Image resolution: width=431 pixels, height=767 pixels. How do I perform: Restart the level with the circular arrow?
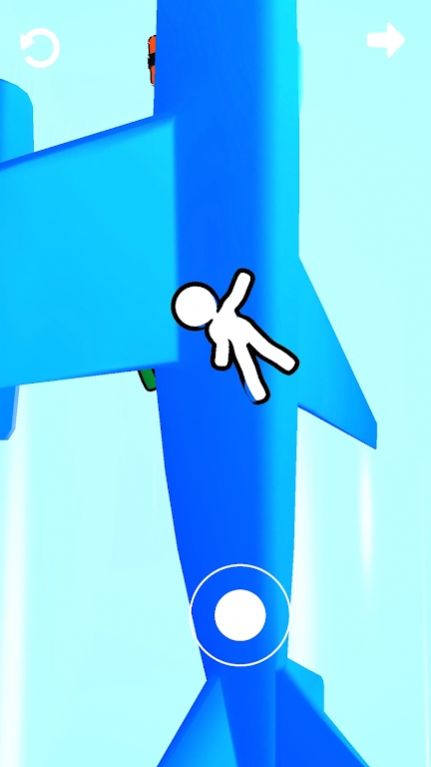[40, 48]
